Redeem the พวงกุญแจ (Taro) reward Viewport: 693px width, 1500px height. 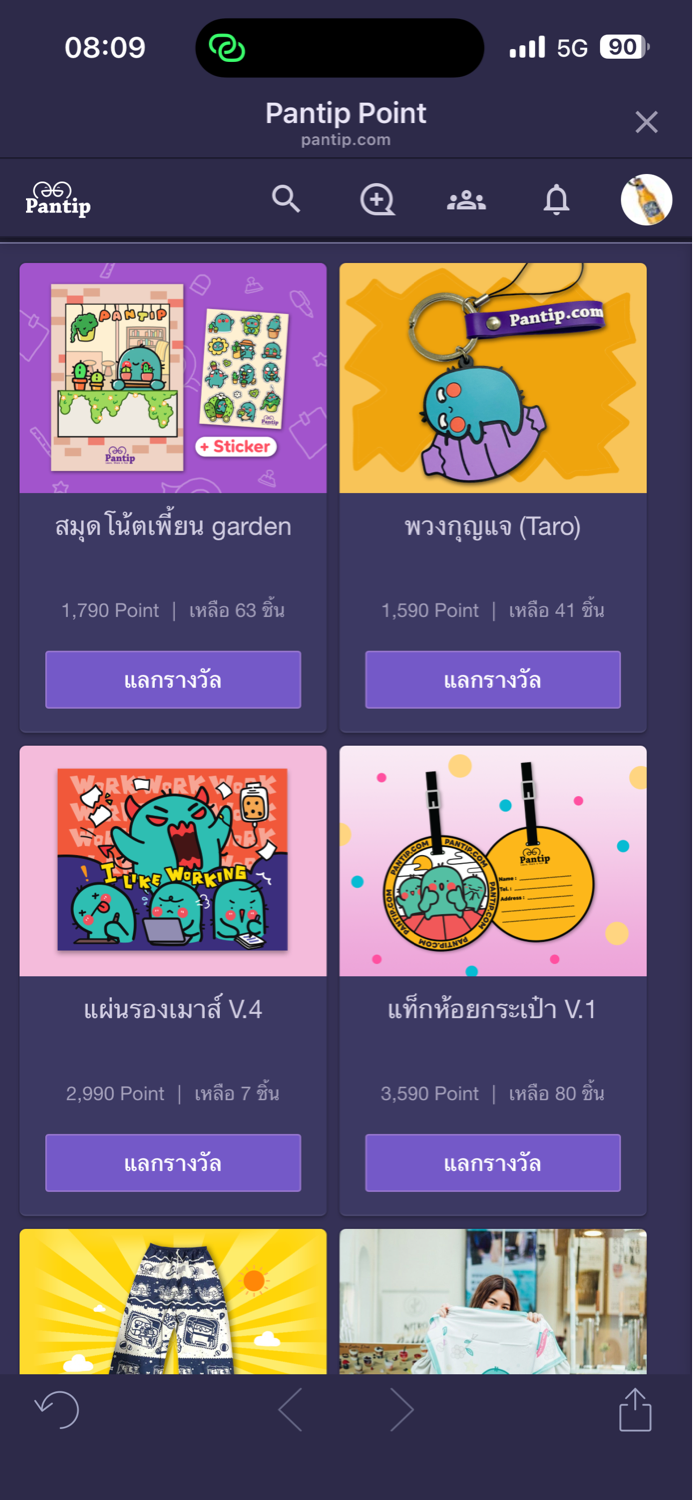[493, 680]
